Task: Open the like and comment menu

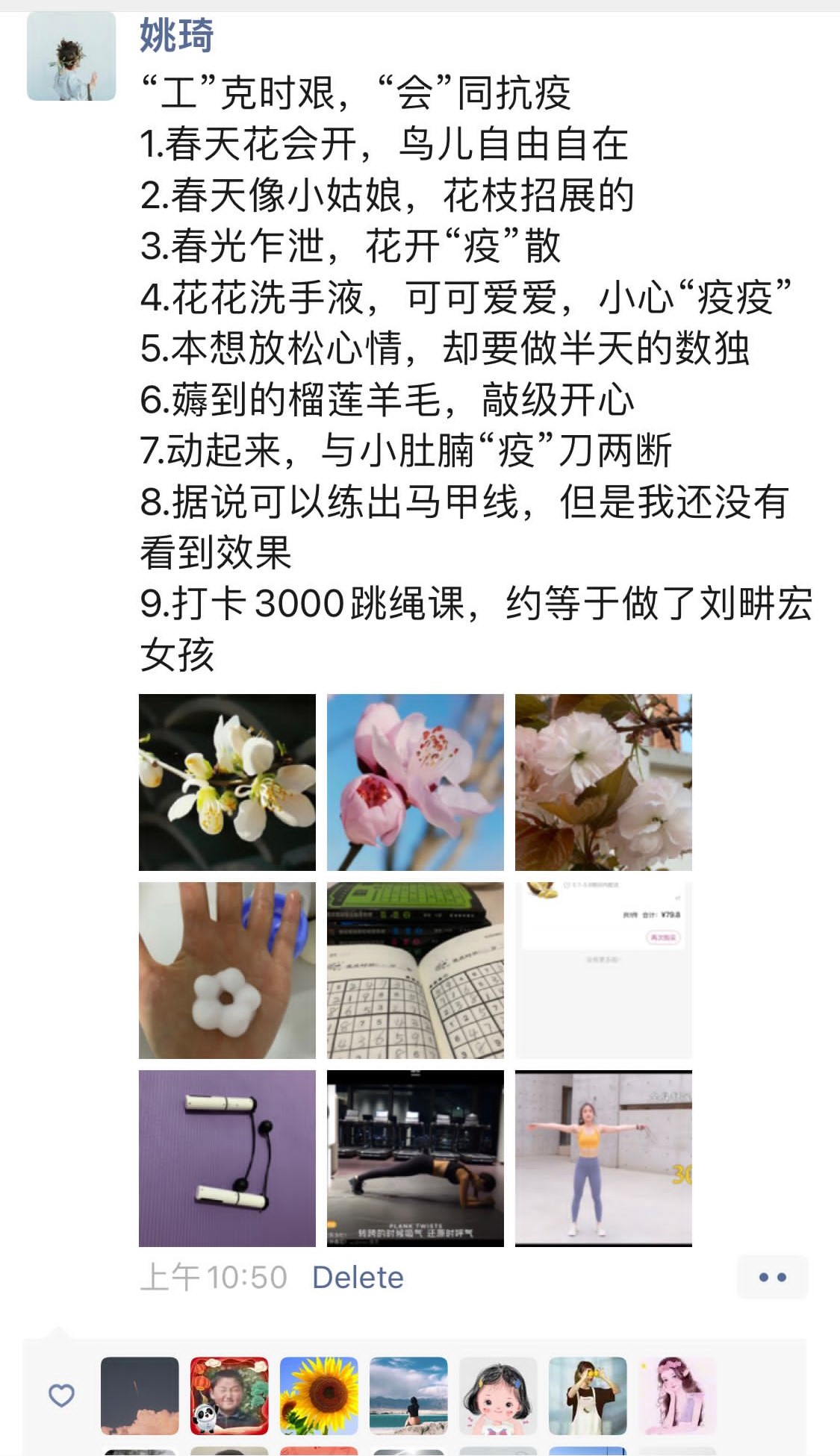Action: [772, 1277]
